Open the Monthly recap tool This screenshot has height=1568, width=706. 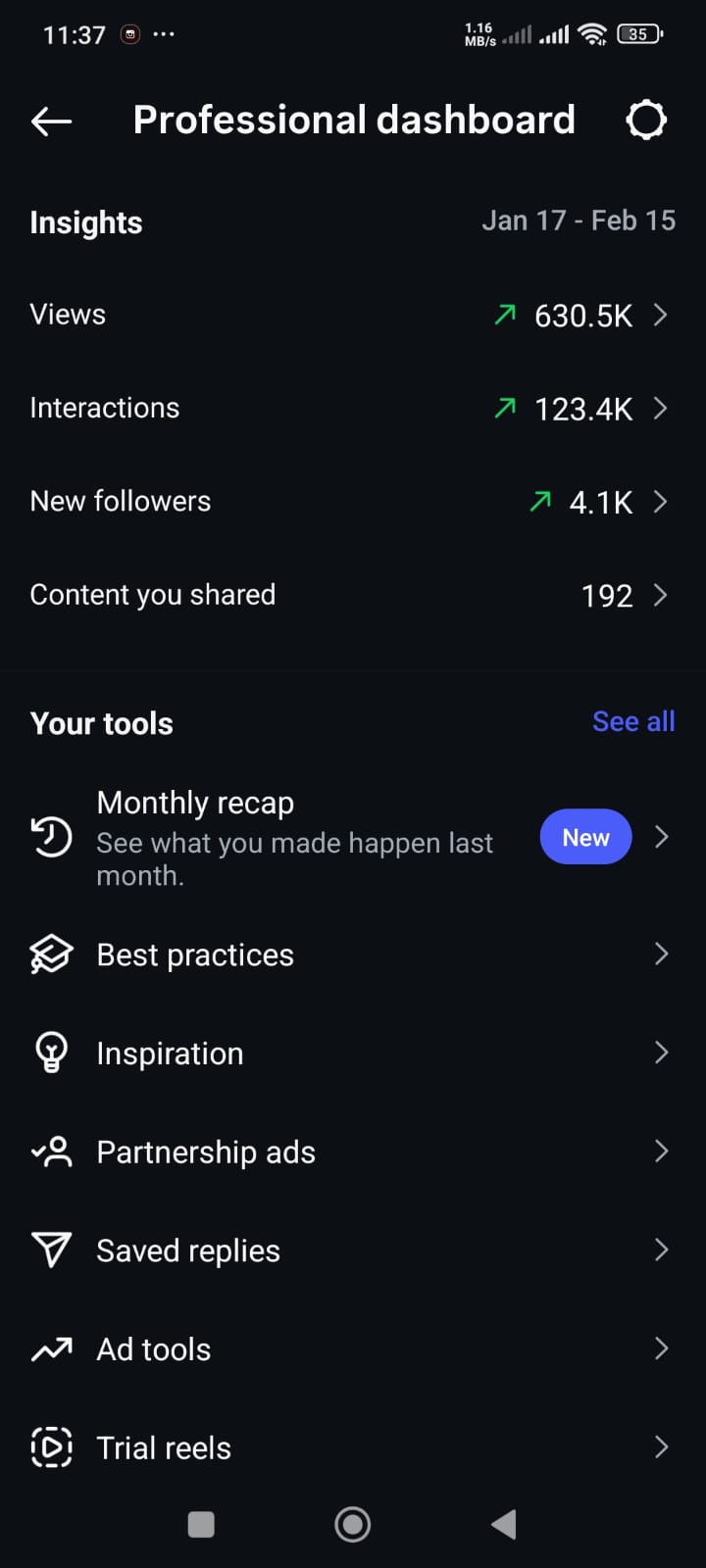[x=353, y=838]
